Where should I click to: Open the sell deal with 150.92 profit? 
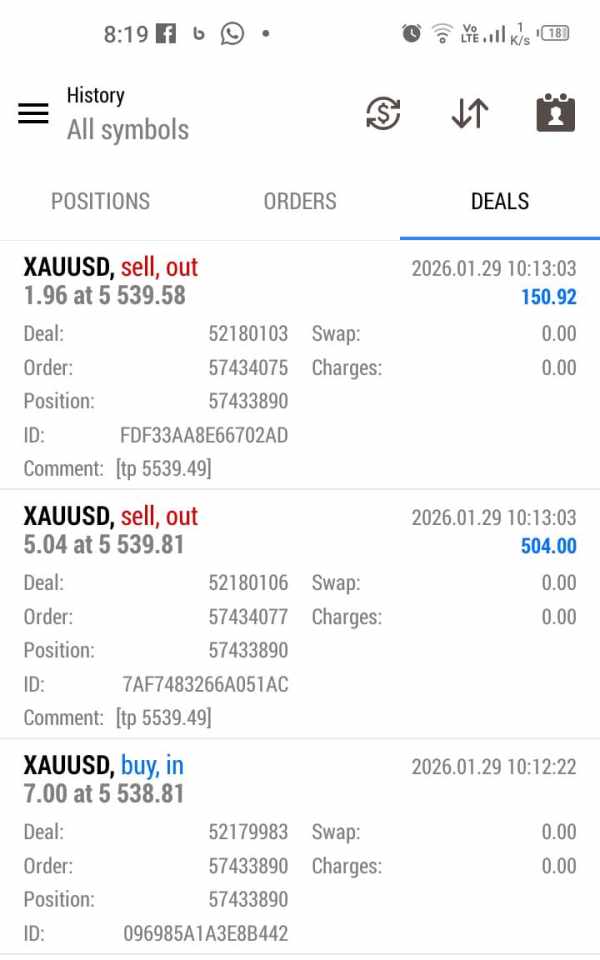[300, 365]
